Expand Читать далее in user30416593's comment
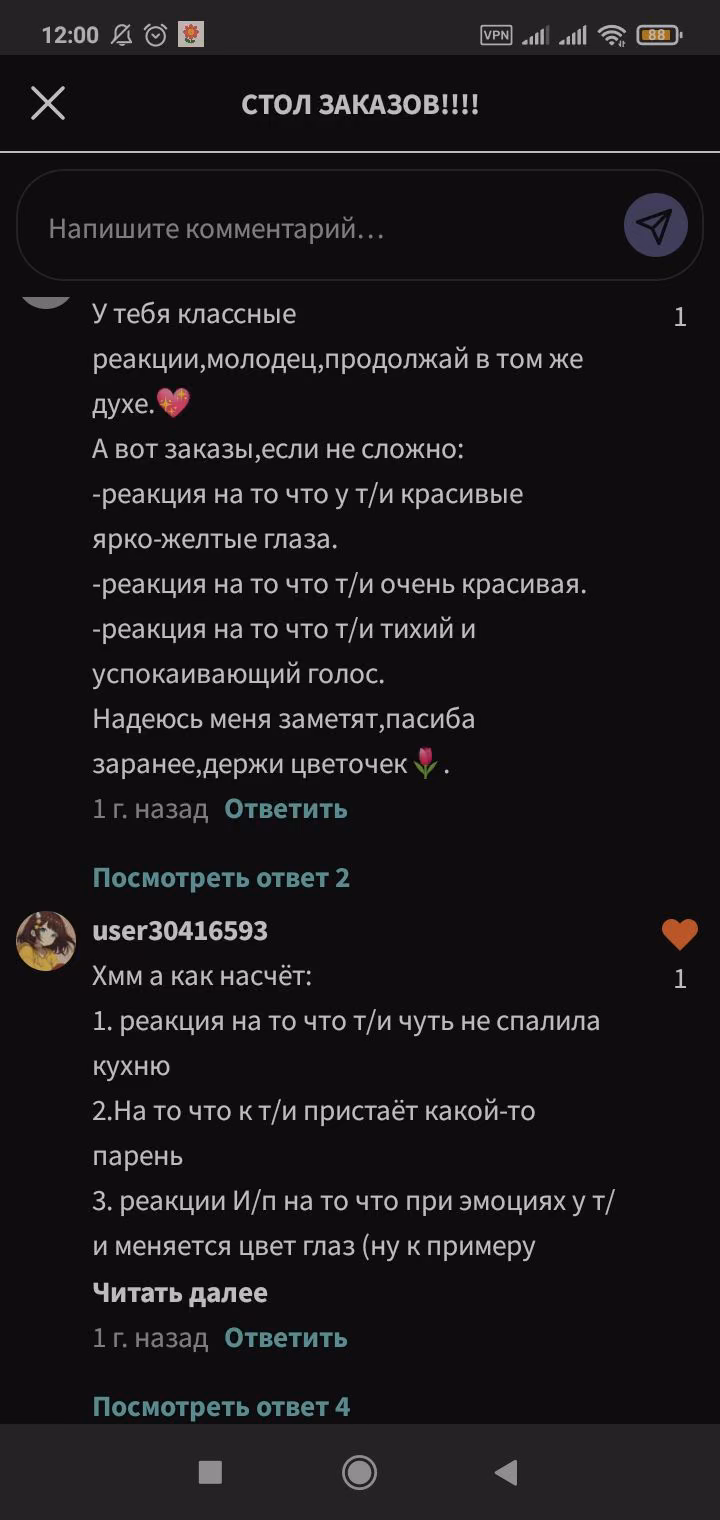Image resolution: width=720 pixels, height=1520 pixels. [x=180, y=1292]
